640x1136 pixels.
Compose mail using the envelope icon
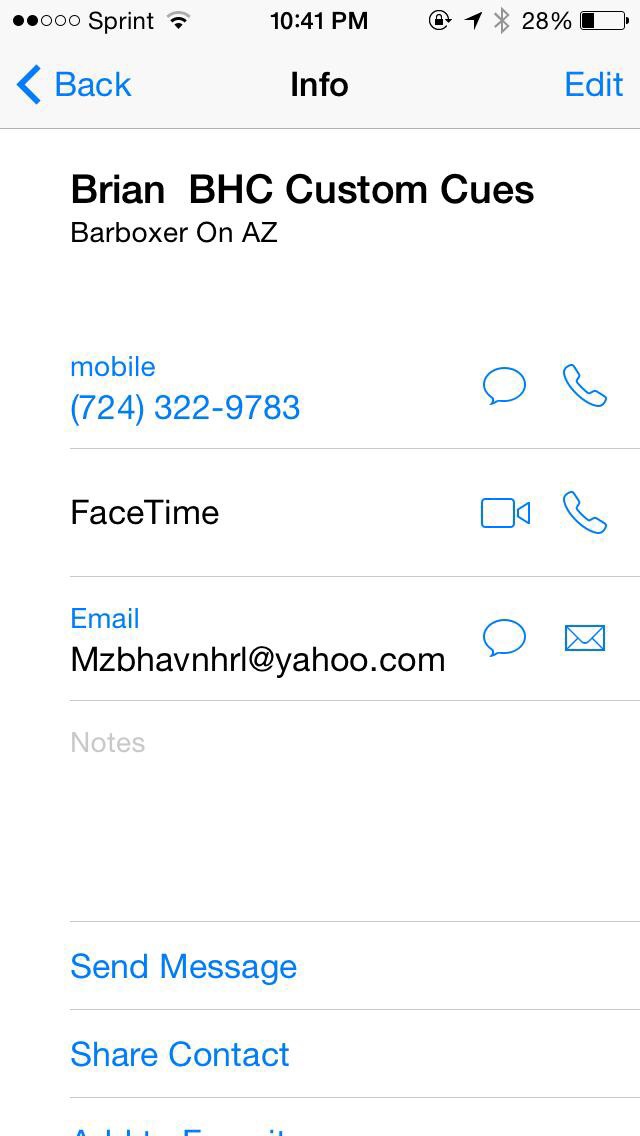(x=585, y=638)
